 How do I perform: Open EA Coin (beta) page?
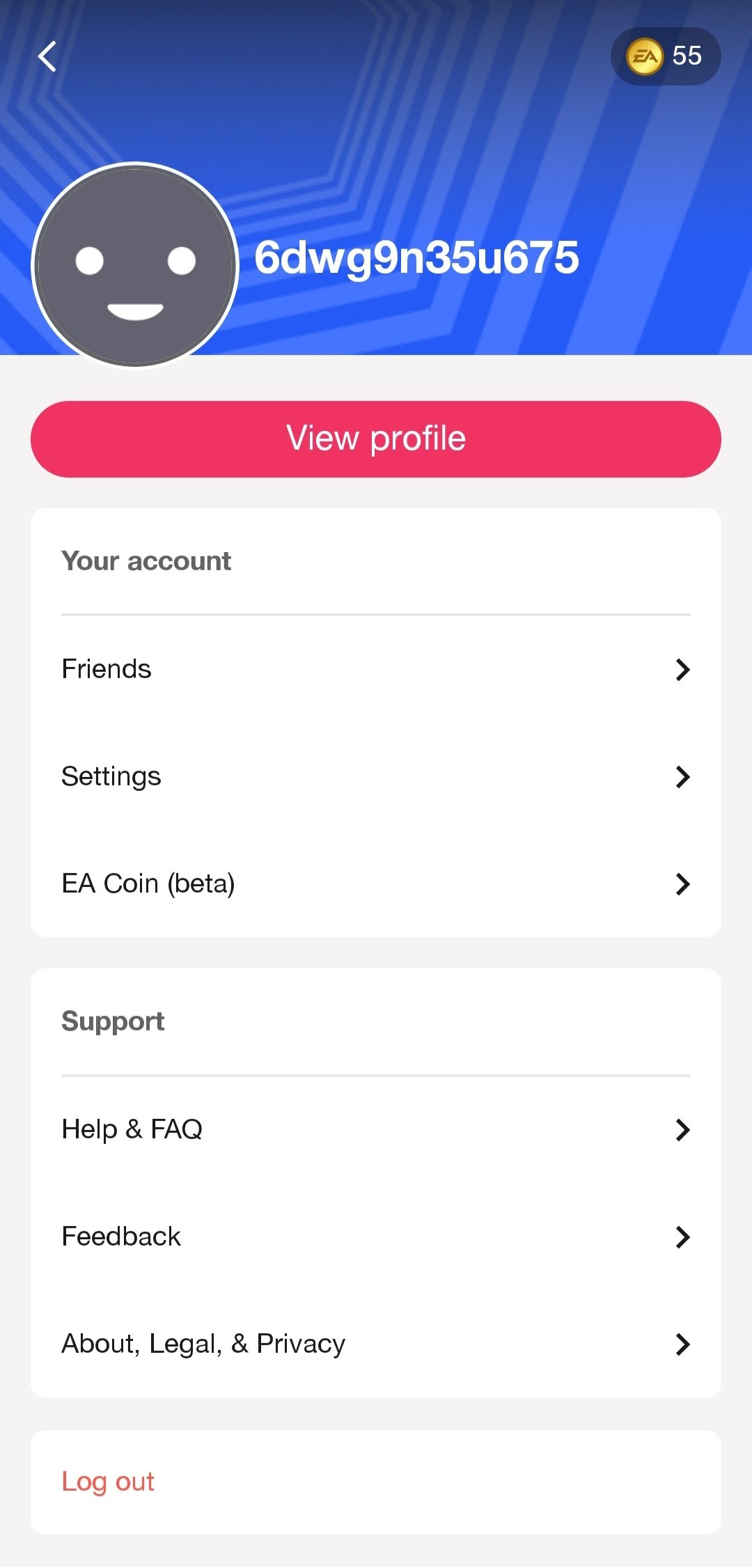[376, 884]
